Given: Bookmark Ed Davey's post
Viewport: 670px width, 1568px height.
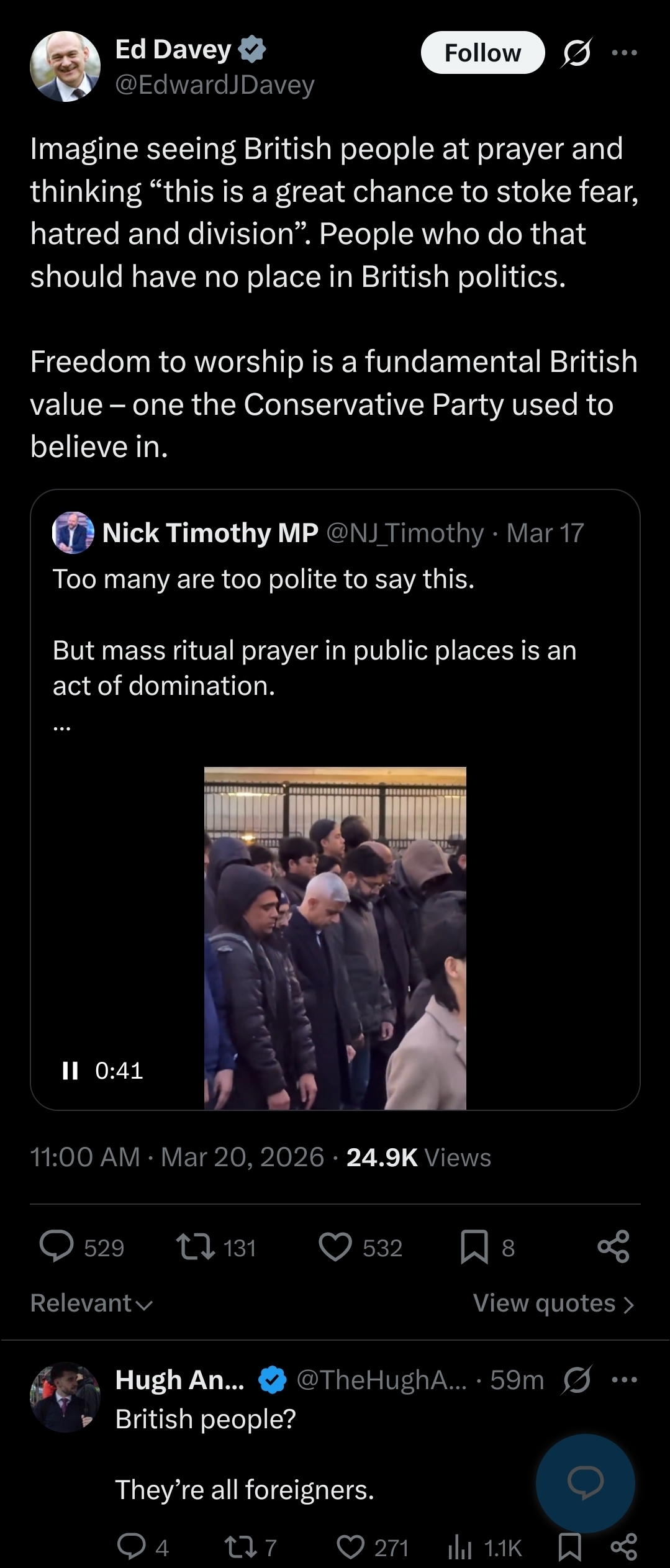Looking at the screenshot, I should tap(474, 1247).
